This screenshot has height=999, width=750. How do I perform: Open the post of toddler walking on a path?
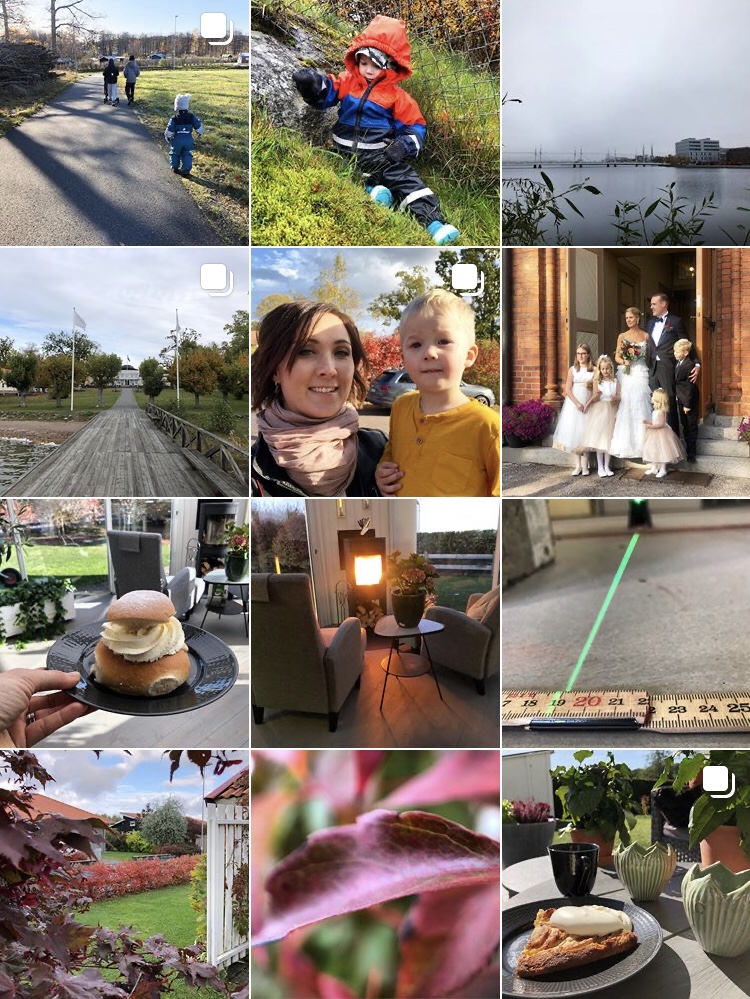124,122
